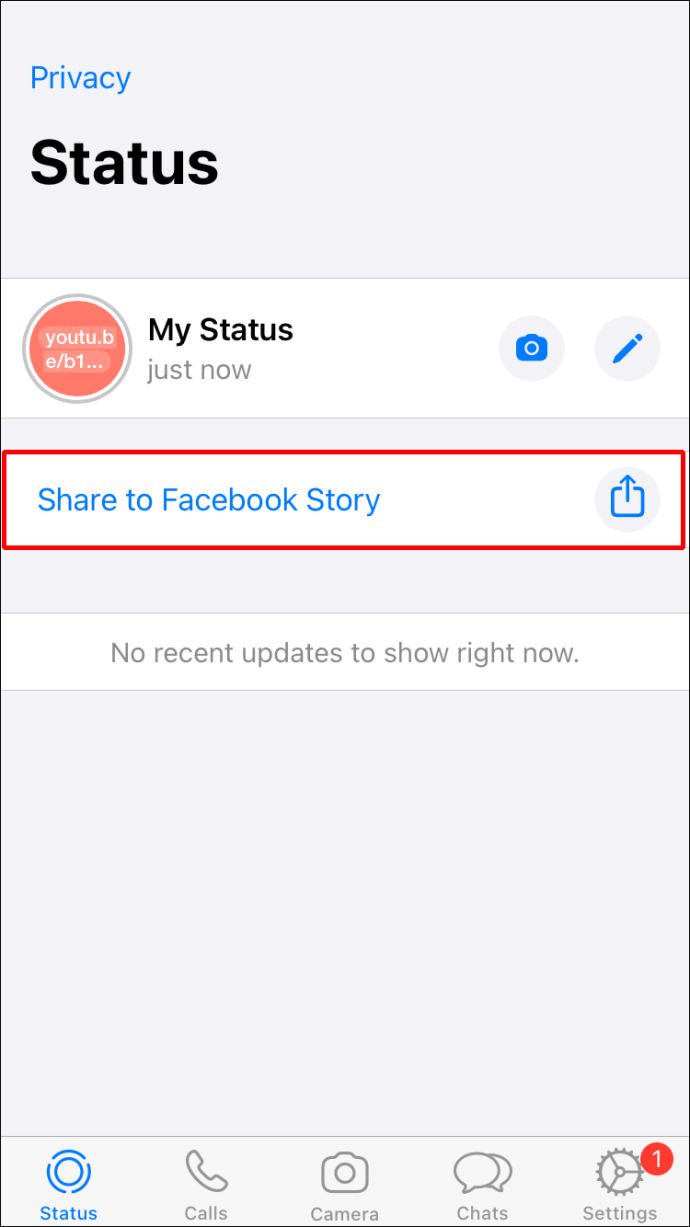The width and height of the screenshot is (690, 1227).
Task: Tap the pencil icon to write a status
Action: (627, 349)
